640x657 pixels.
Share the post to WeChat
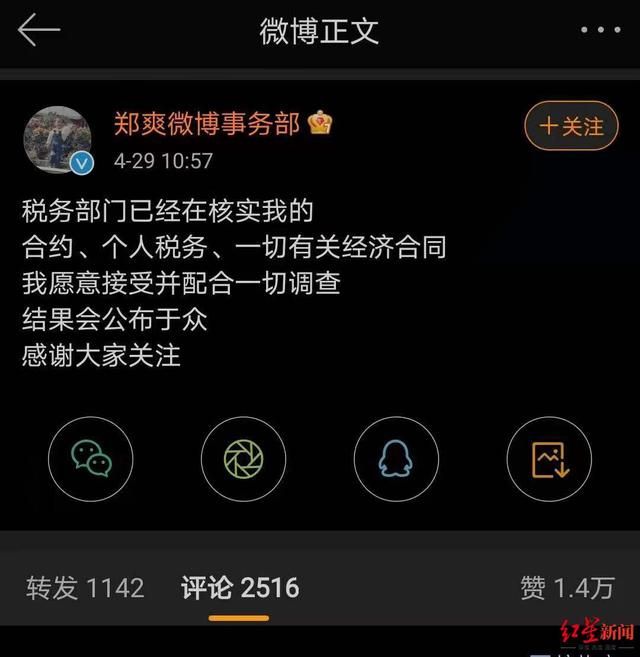click(x=91, y=459)
